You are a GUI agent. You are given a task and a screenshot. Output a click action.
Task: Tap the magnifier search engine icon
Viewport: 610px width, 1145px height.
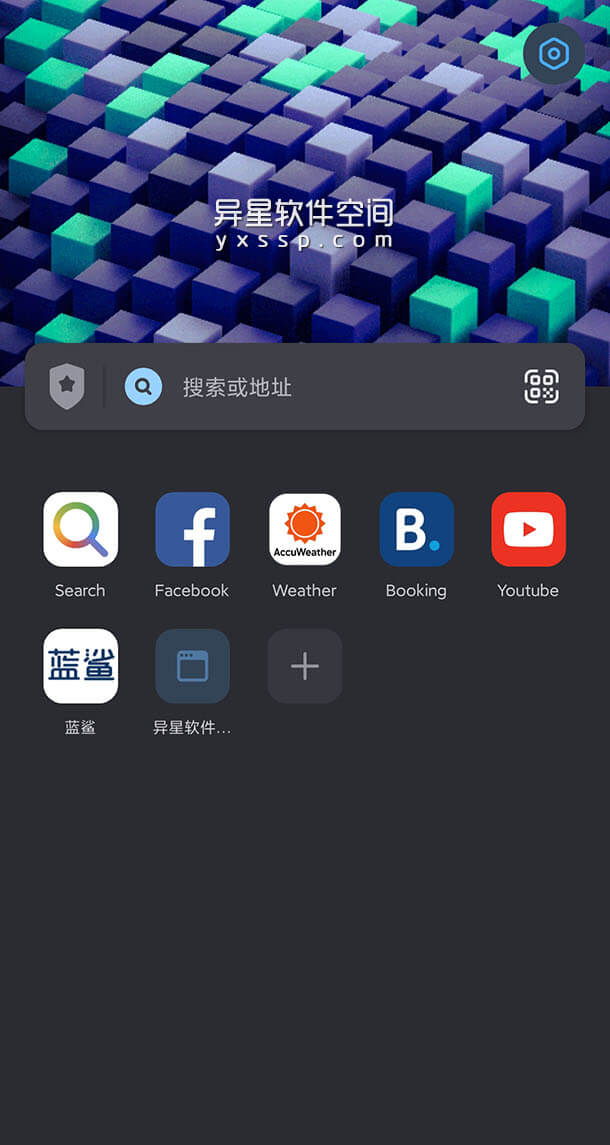click(143, 387)
